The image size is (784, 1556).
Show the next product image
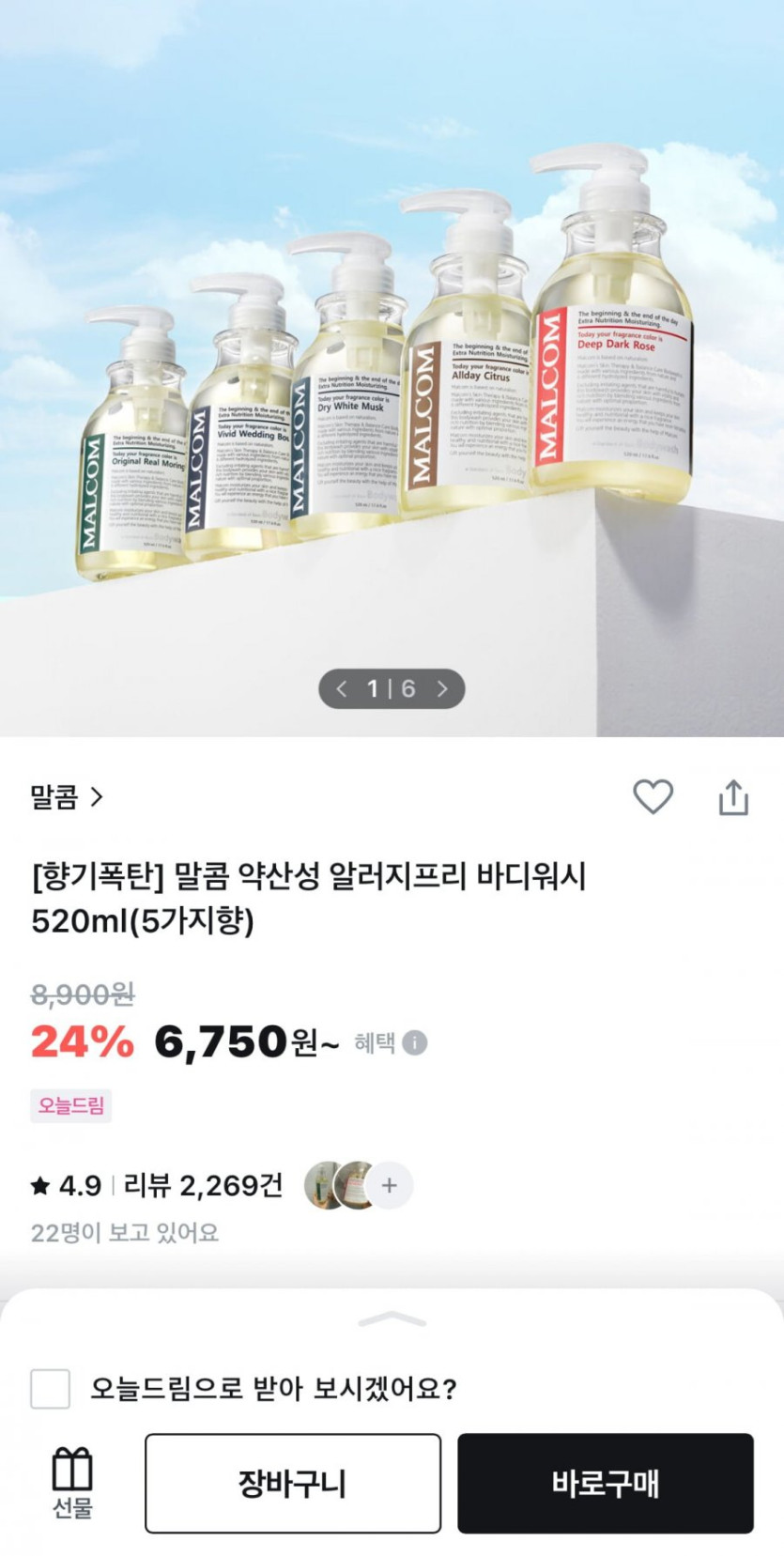442,689
